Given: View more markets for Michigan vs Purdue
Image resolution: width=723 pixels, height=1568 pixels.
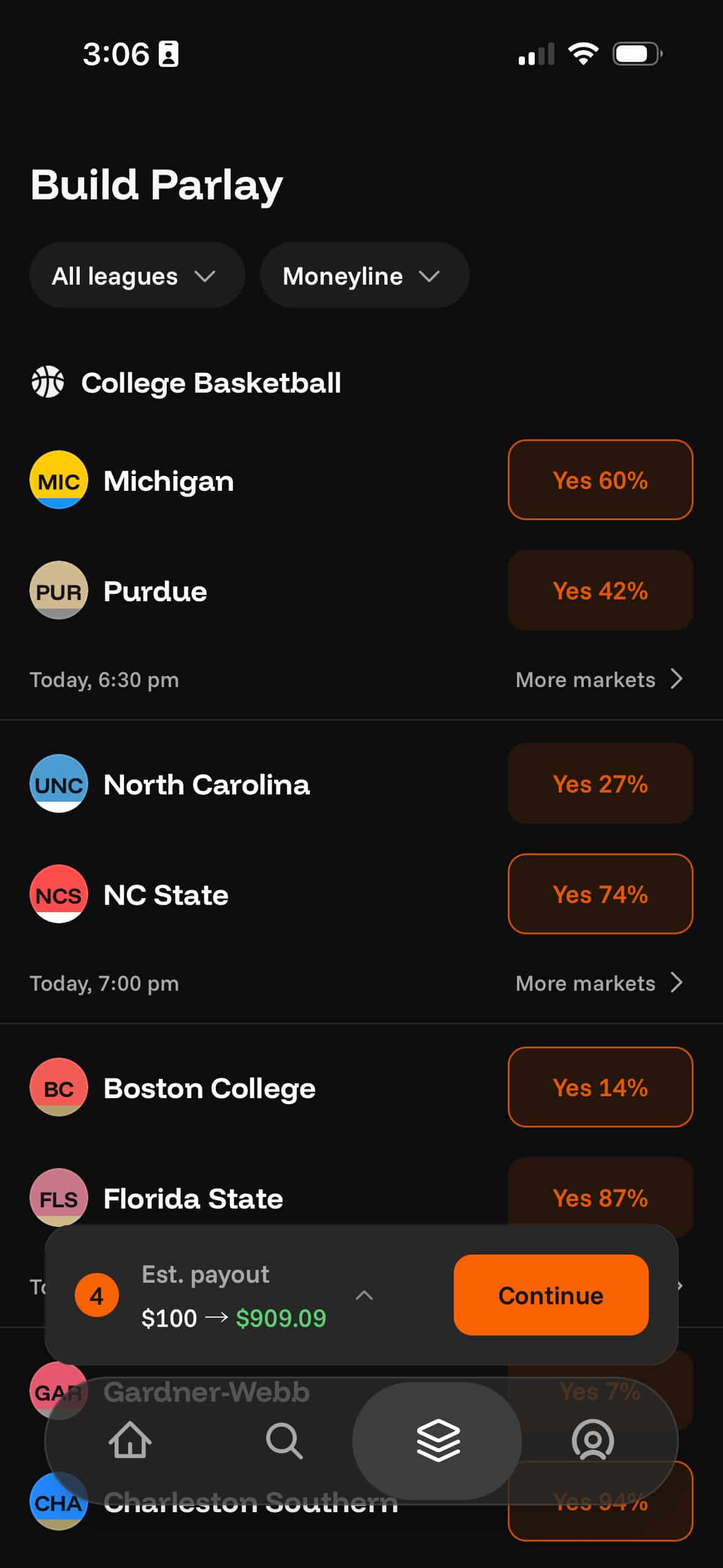Looking at the screenshot, I should 599,680.
